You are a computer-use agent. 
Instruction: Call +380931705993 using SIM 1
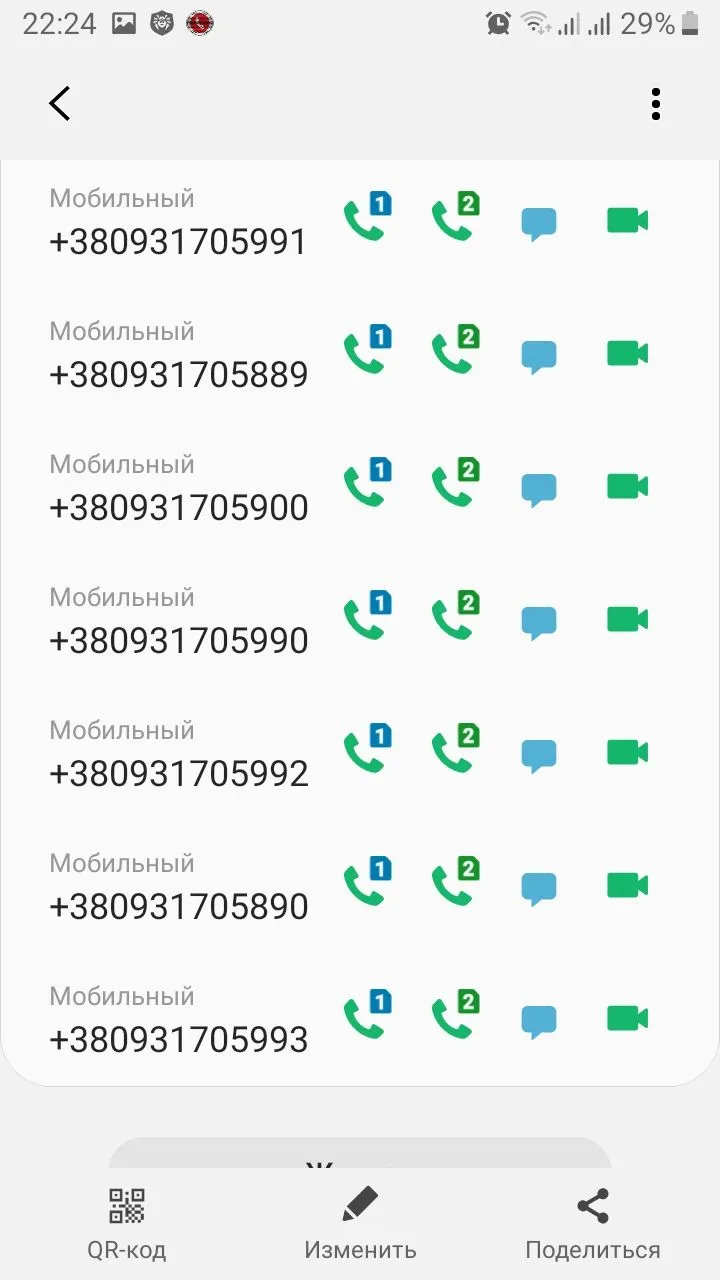pos(366,1018)
